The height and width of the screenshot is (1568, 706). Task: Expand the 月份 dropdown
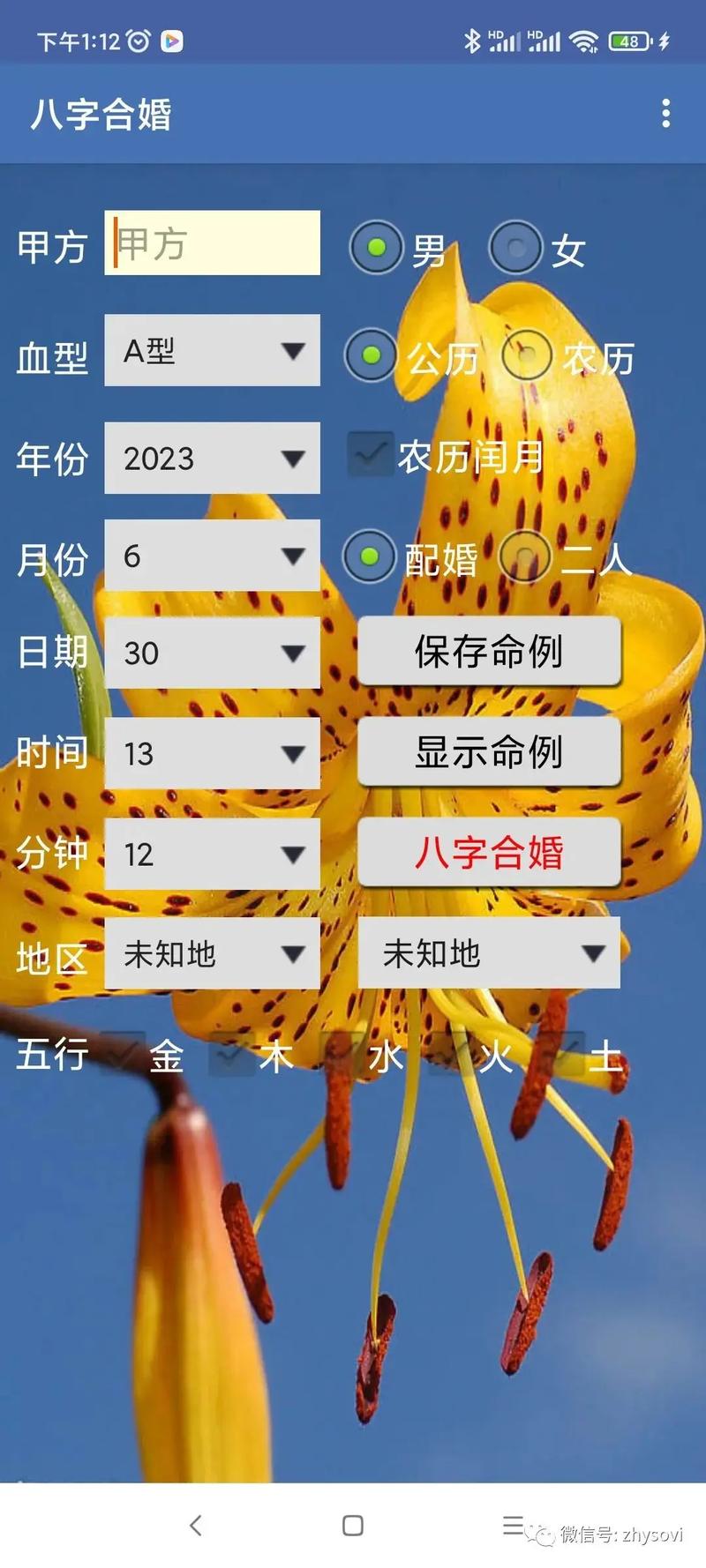(x=212, y=556)
